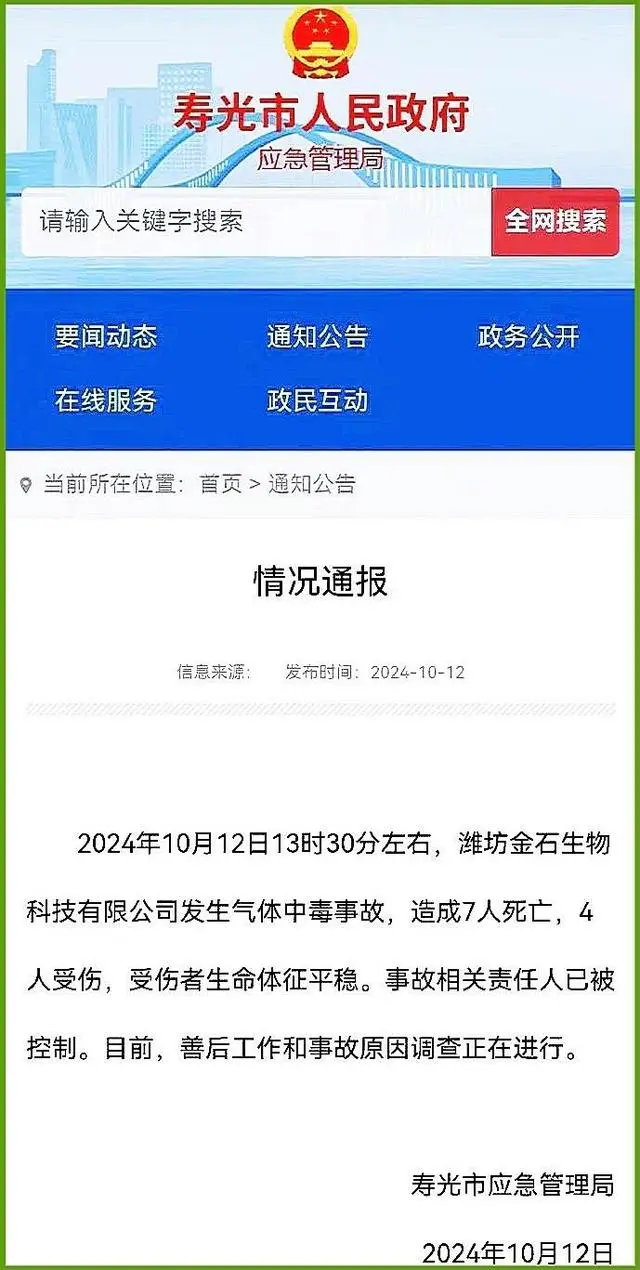The height and width of the screenshot is (1270, 640).
Task: Select the 在线服务 menu item
Action: pos(106,401)
